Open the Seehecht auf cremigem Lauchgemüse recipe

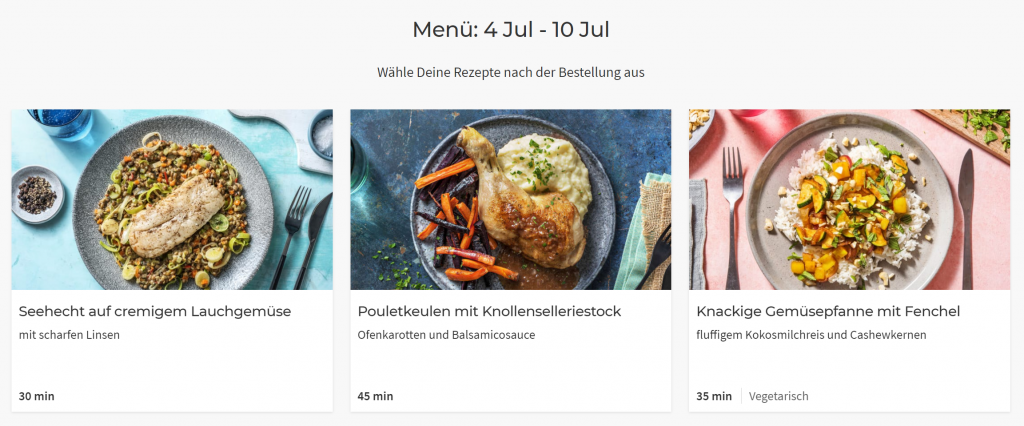tap(155, 311)
